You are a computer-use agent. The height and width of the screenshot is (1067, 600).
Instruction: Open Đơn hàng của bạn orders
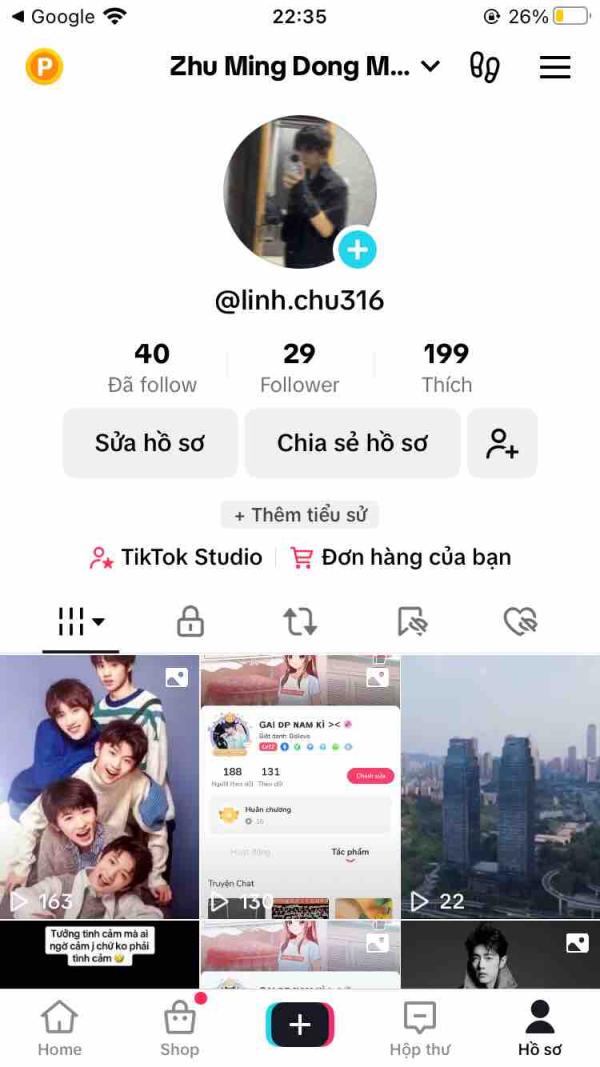(401, 558)
